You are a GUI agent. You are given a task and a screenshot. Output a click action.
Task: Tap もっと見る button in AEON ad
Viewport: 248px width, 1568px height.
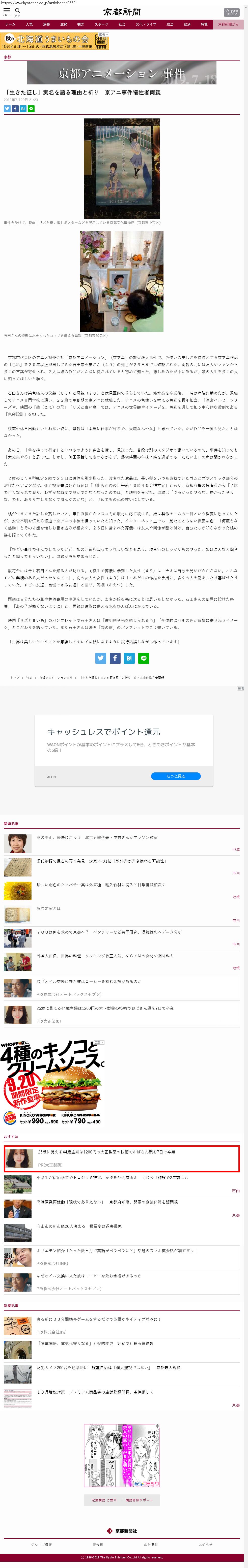click(x=176, y=776)
